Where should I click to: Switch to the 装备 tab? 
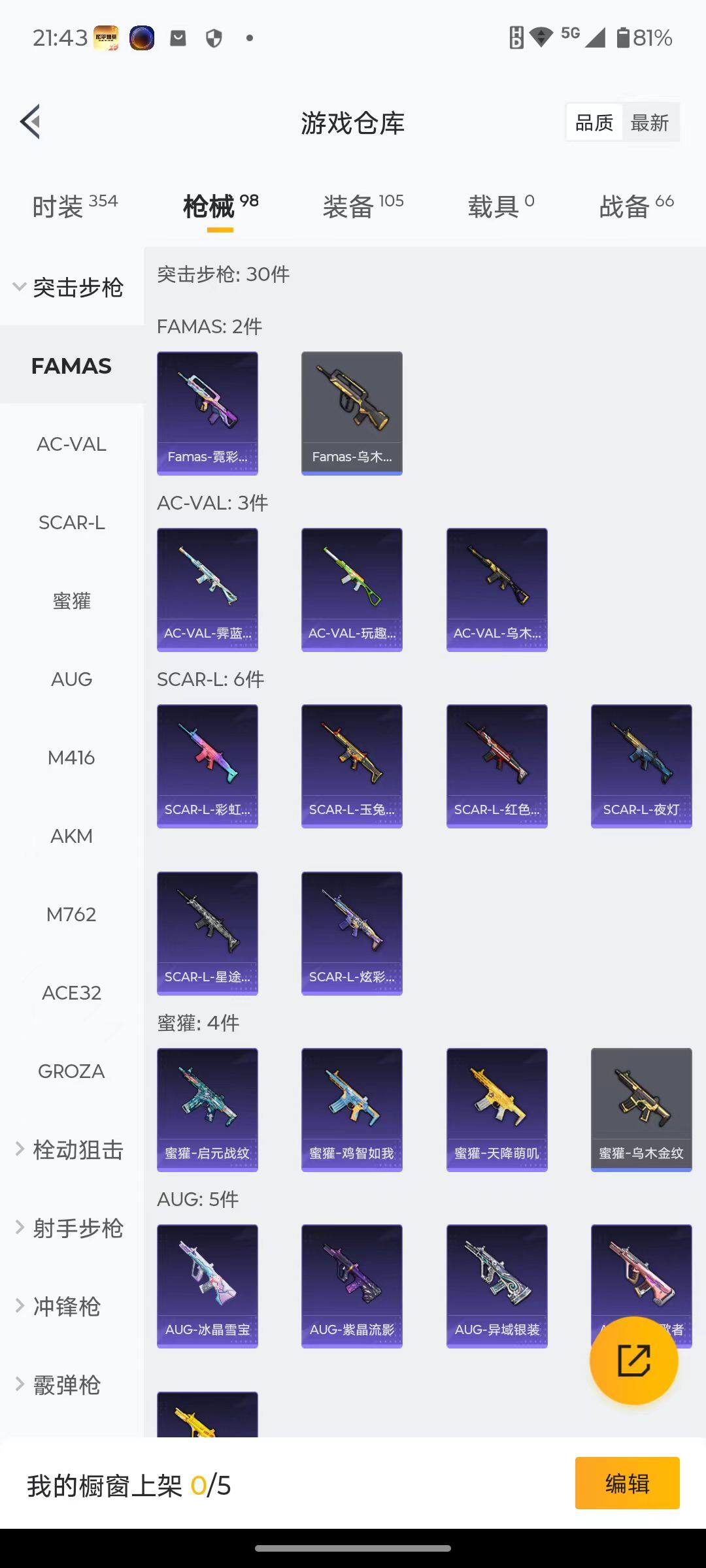coord(363,206)
